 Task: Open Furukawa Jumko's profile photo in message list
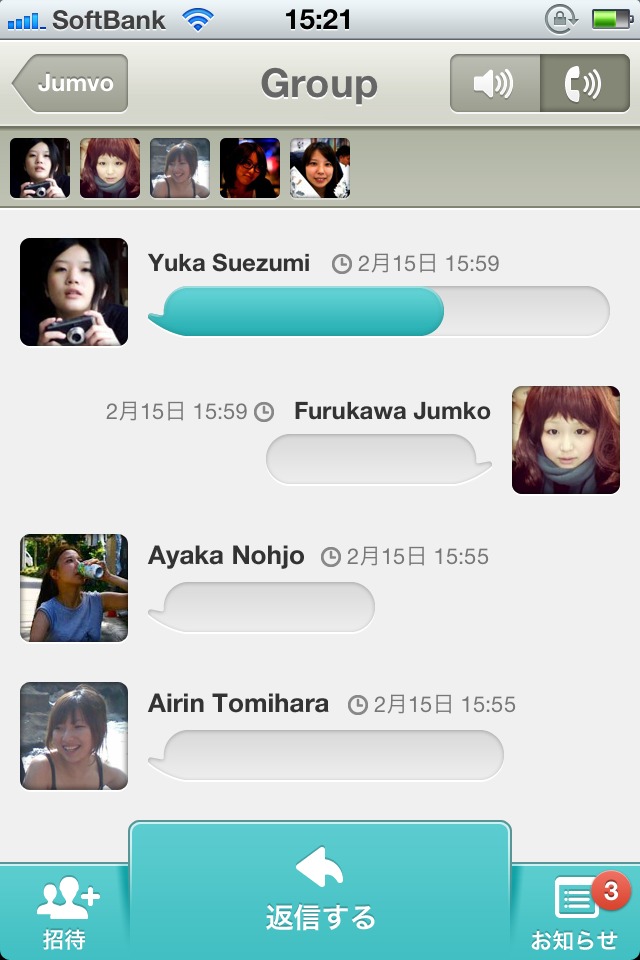(x=566, y=440)
